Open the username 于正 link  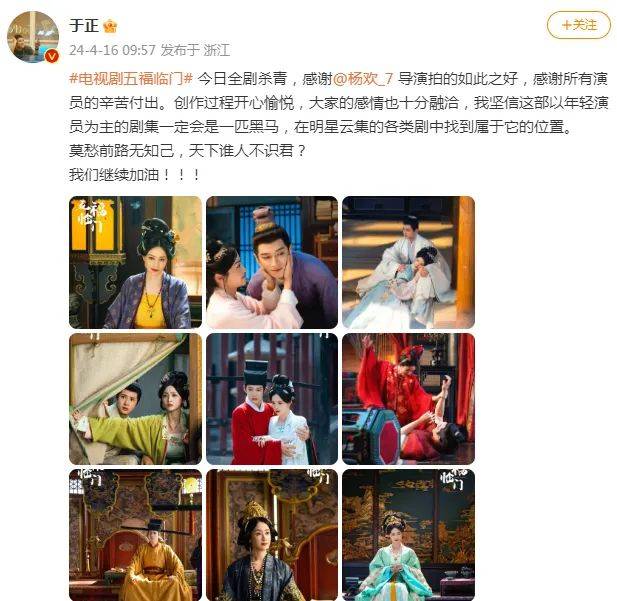[81, 24]
